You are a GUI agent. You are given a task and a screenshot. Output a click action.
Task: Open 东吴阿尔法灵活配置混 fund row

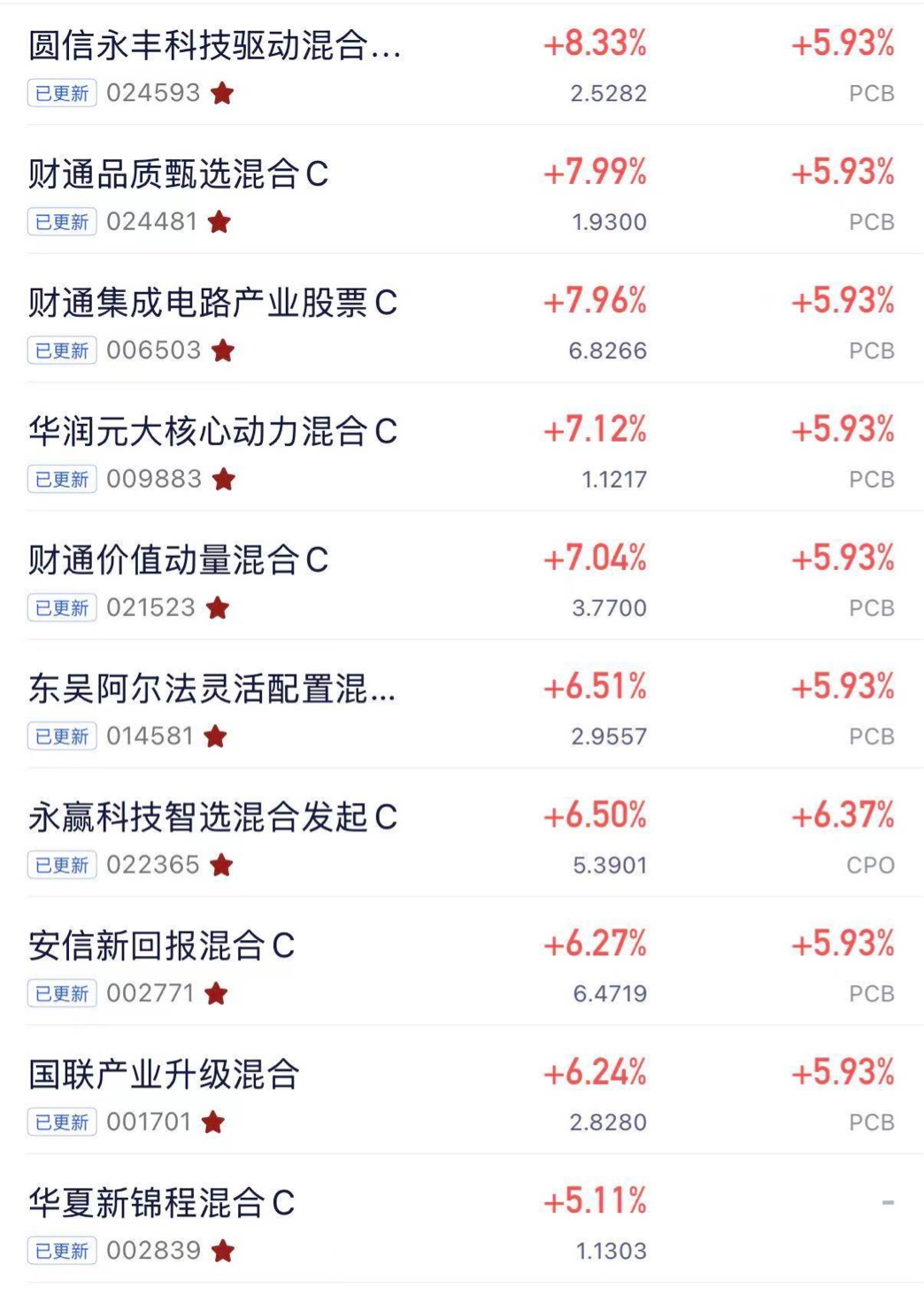pos(462,704)
